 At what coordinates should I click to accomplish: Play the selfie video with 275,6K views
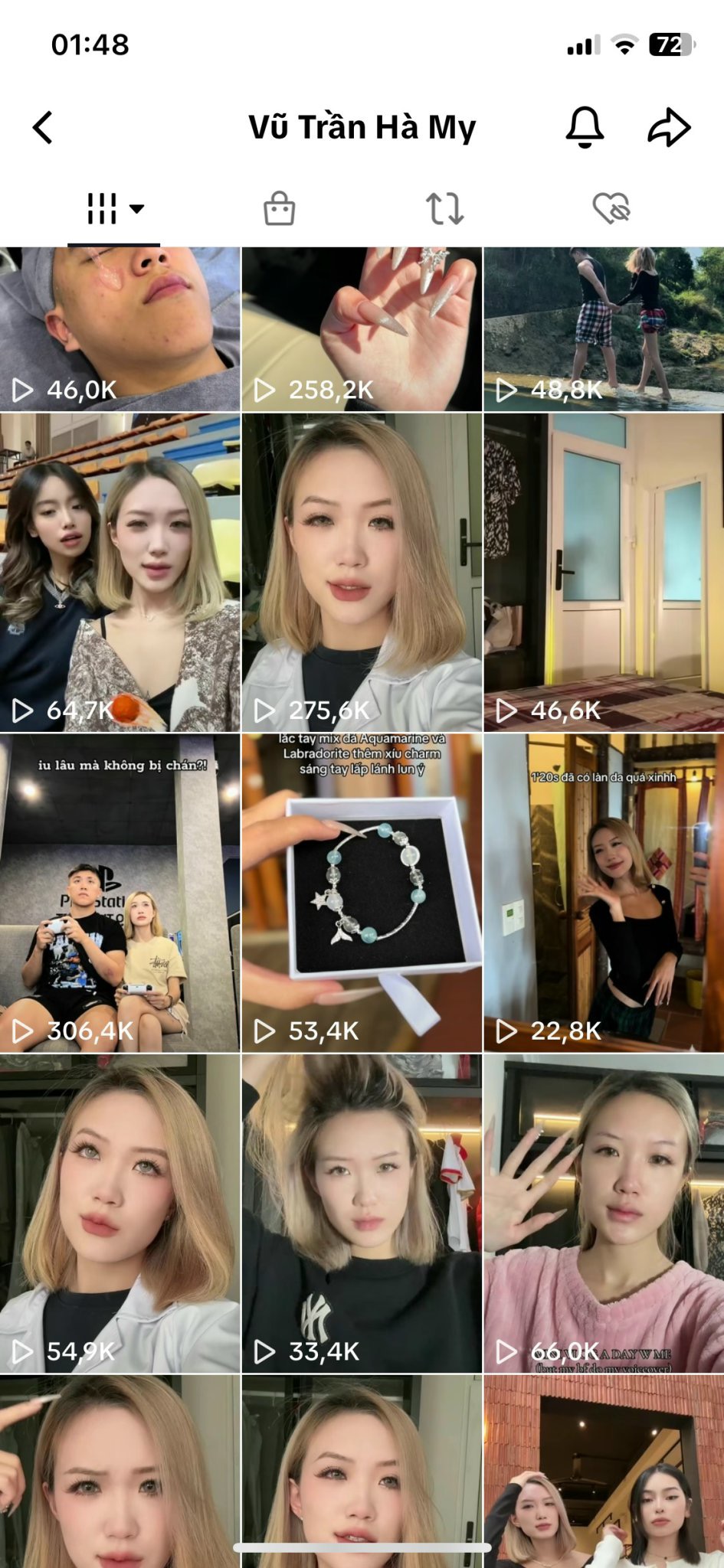click(x=362, y=573)
